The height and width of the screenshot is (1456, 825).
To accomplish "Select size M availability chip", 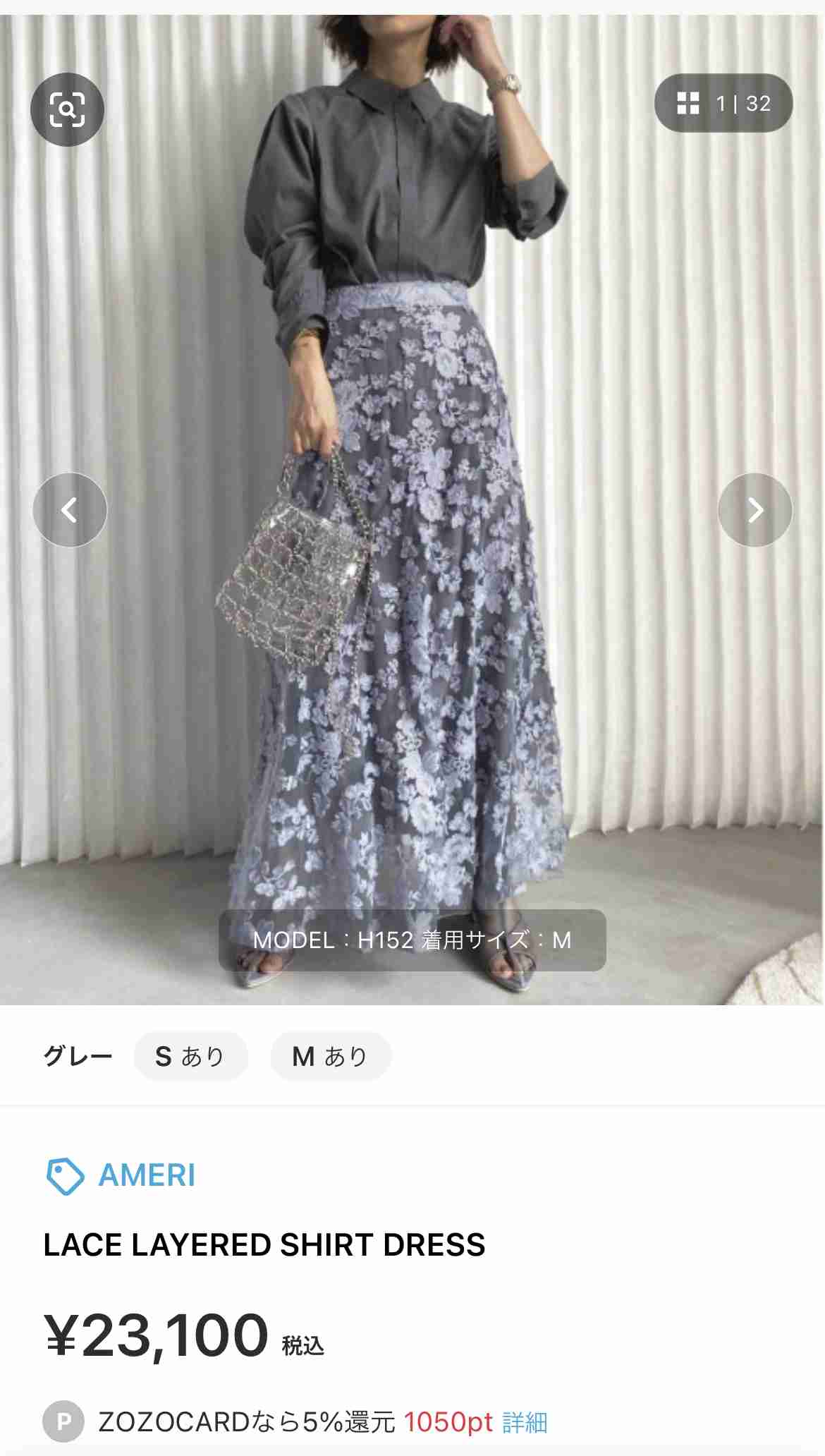I will click(x=329, y=1056).
